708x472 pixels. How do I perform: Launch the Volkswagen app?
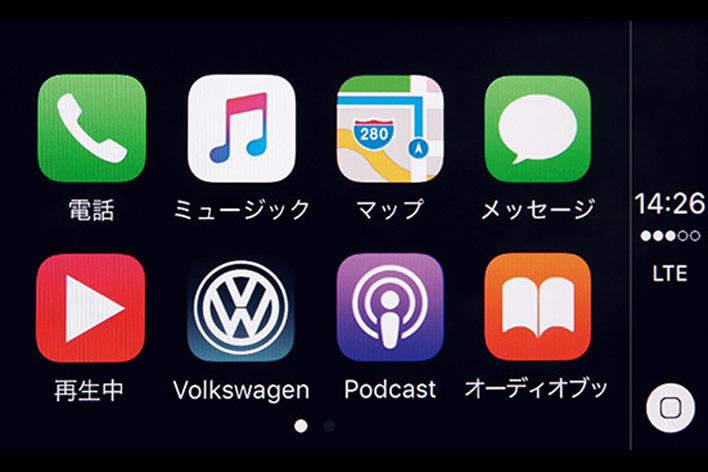tap(241, 308)
